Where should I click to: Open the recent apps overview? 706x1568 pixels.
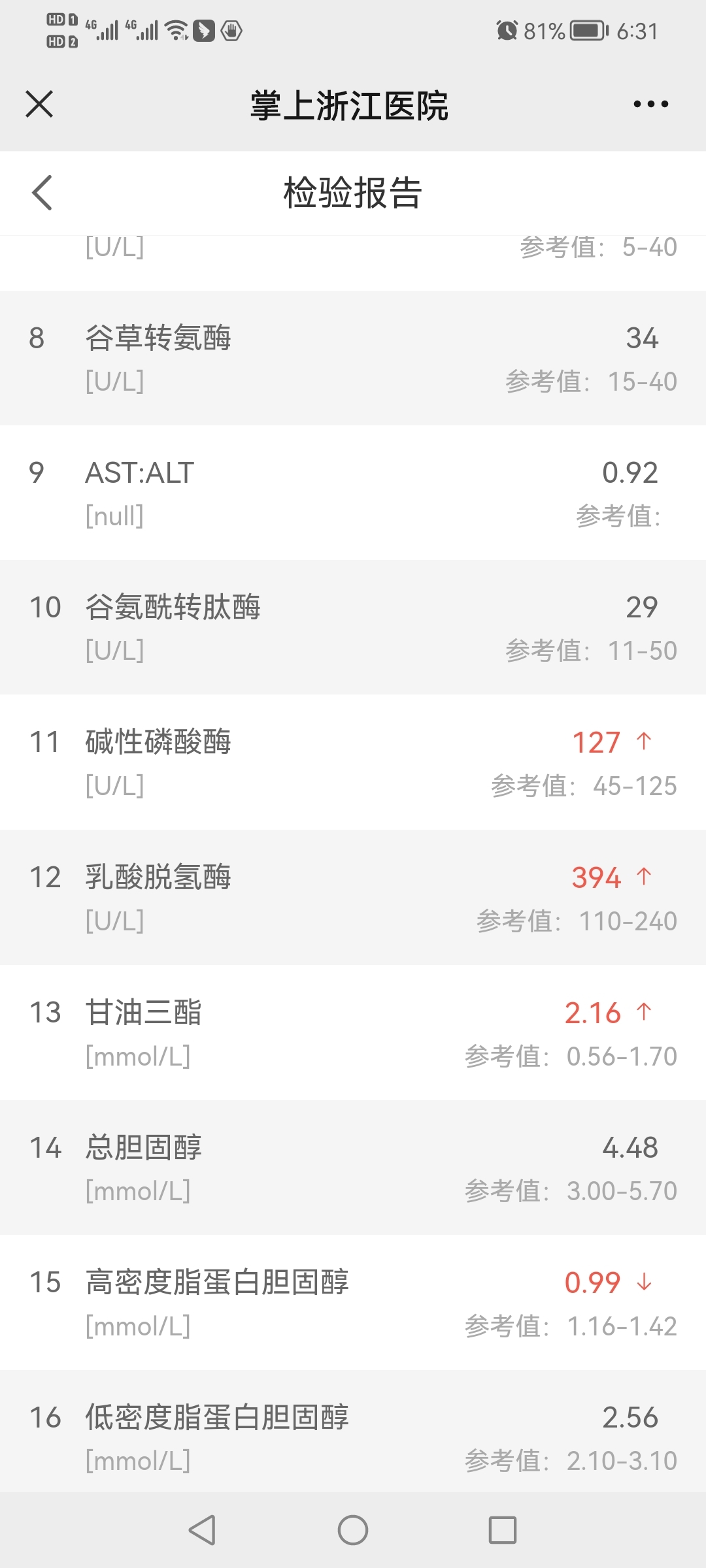[x=502, y=1530]
